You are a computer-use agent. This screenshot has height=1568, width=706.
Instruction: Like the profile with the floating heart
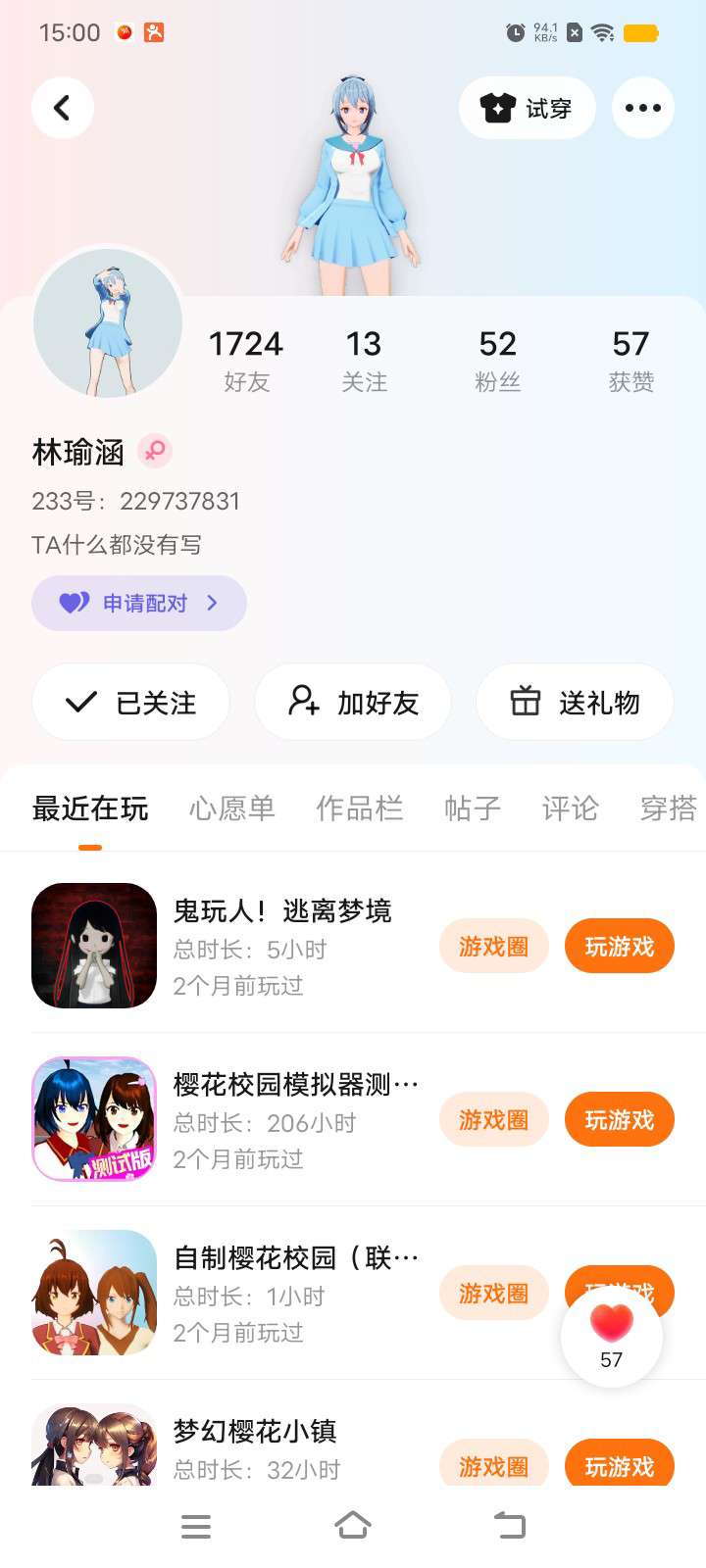(x=612, y=1336)
